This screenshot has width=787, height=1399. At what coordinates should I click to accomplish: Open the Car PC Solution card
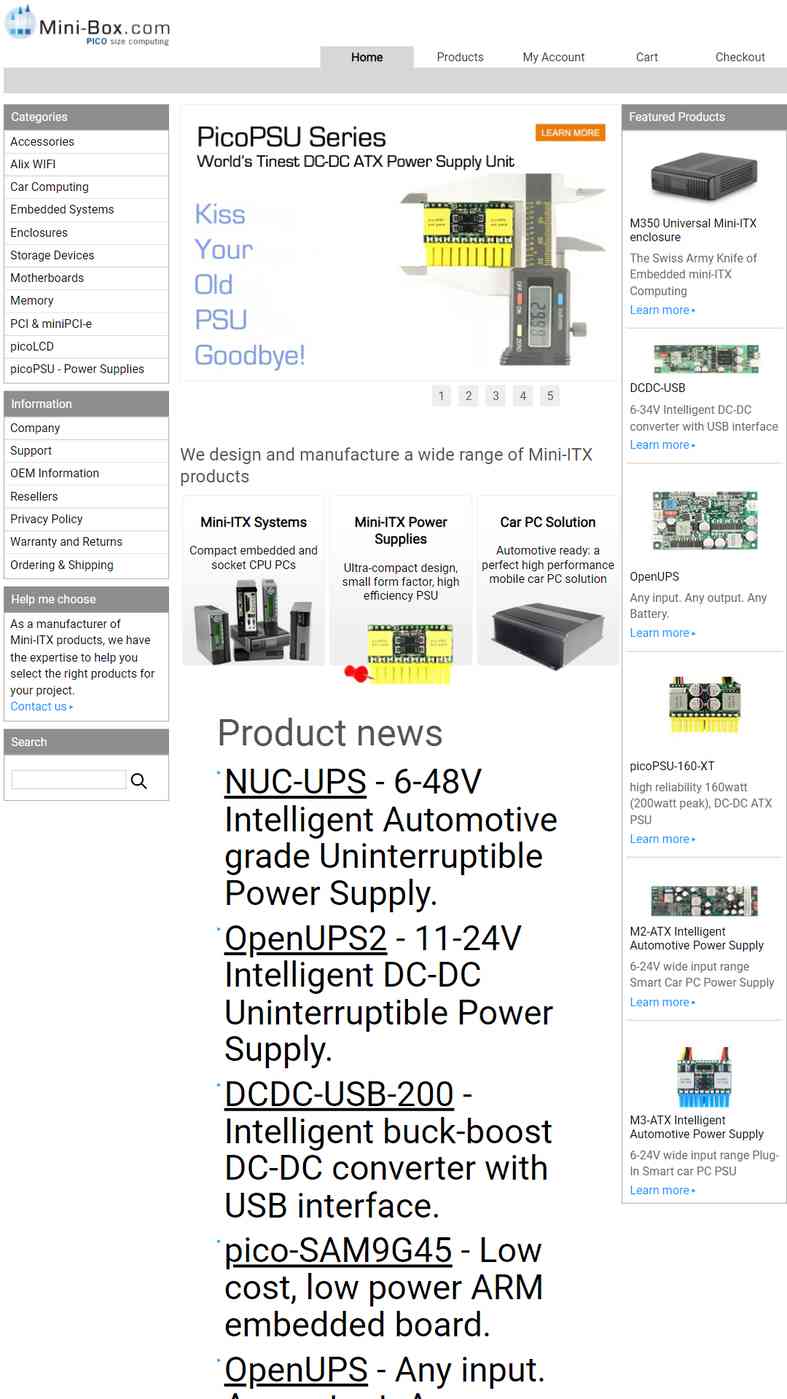click(x=548, y=580)
